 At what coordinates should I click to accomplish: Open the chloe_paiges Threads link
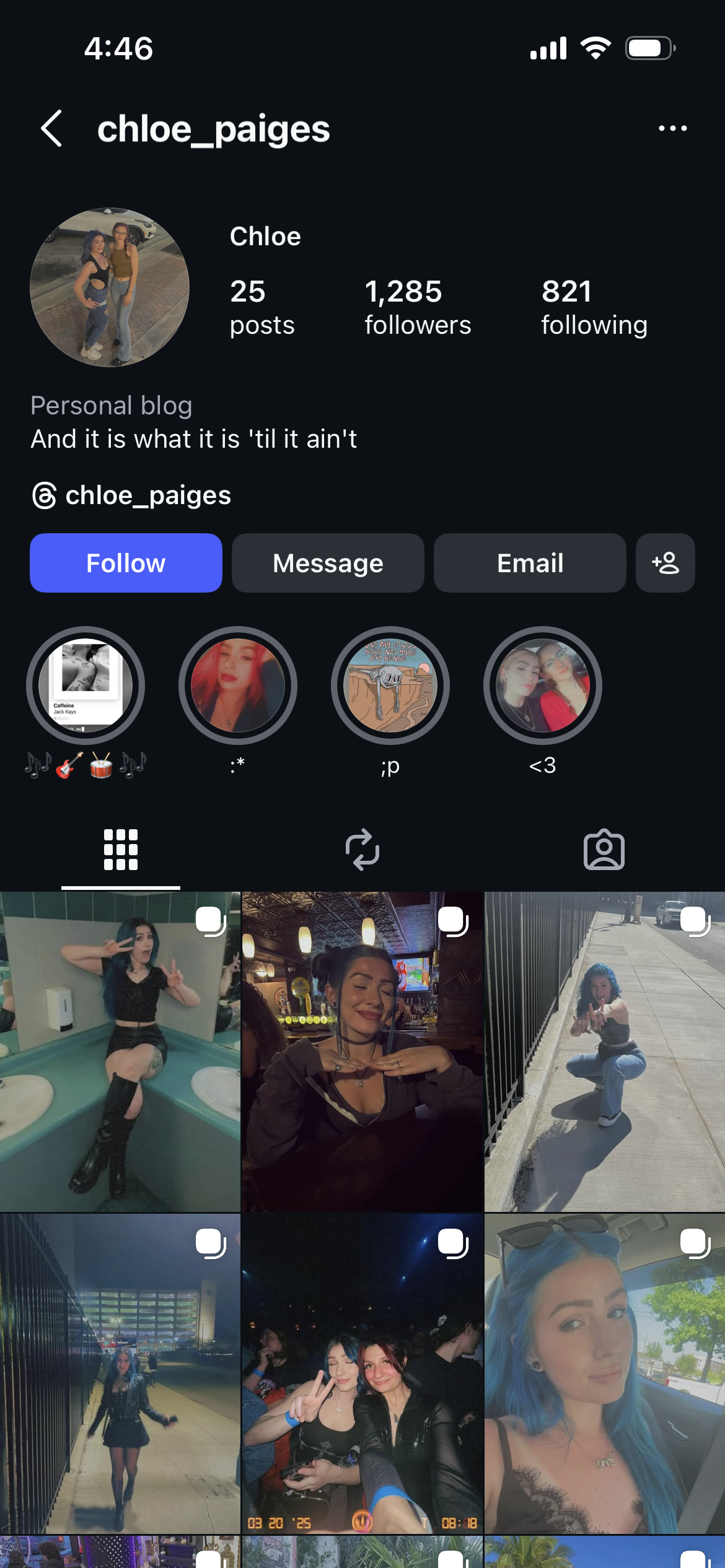click(x=131, y=495)
